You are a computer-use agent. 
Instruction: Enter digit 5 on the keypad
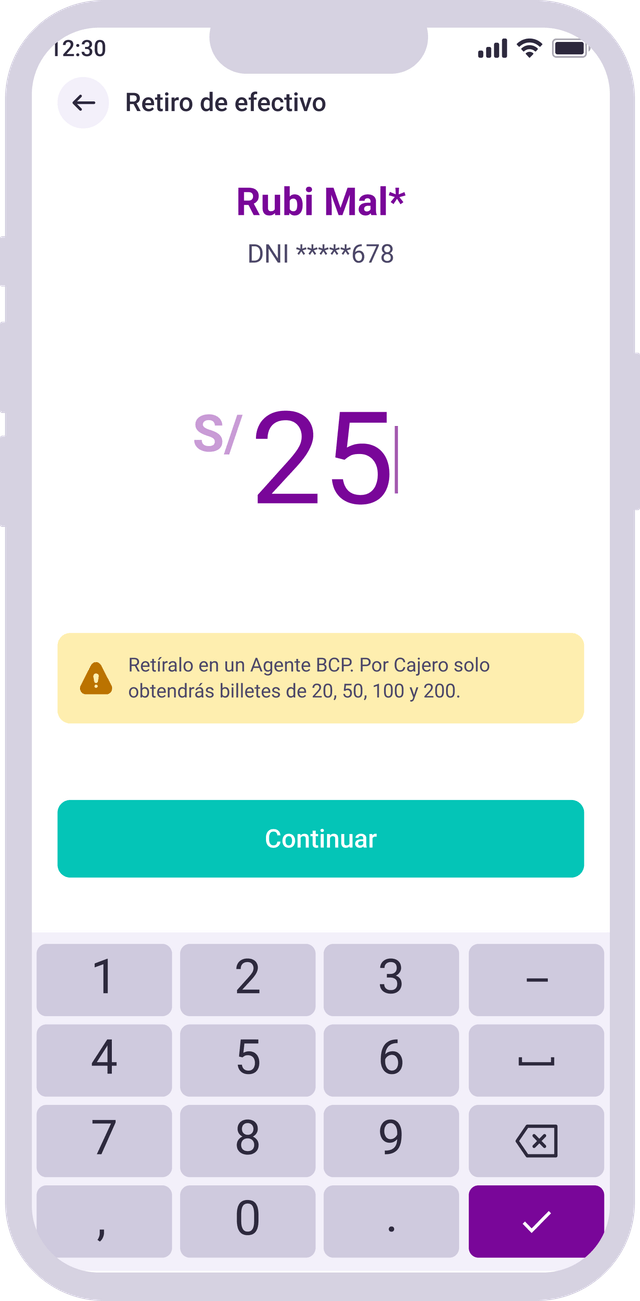tap(248, 1060)
